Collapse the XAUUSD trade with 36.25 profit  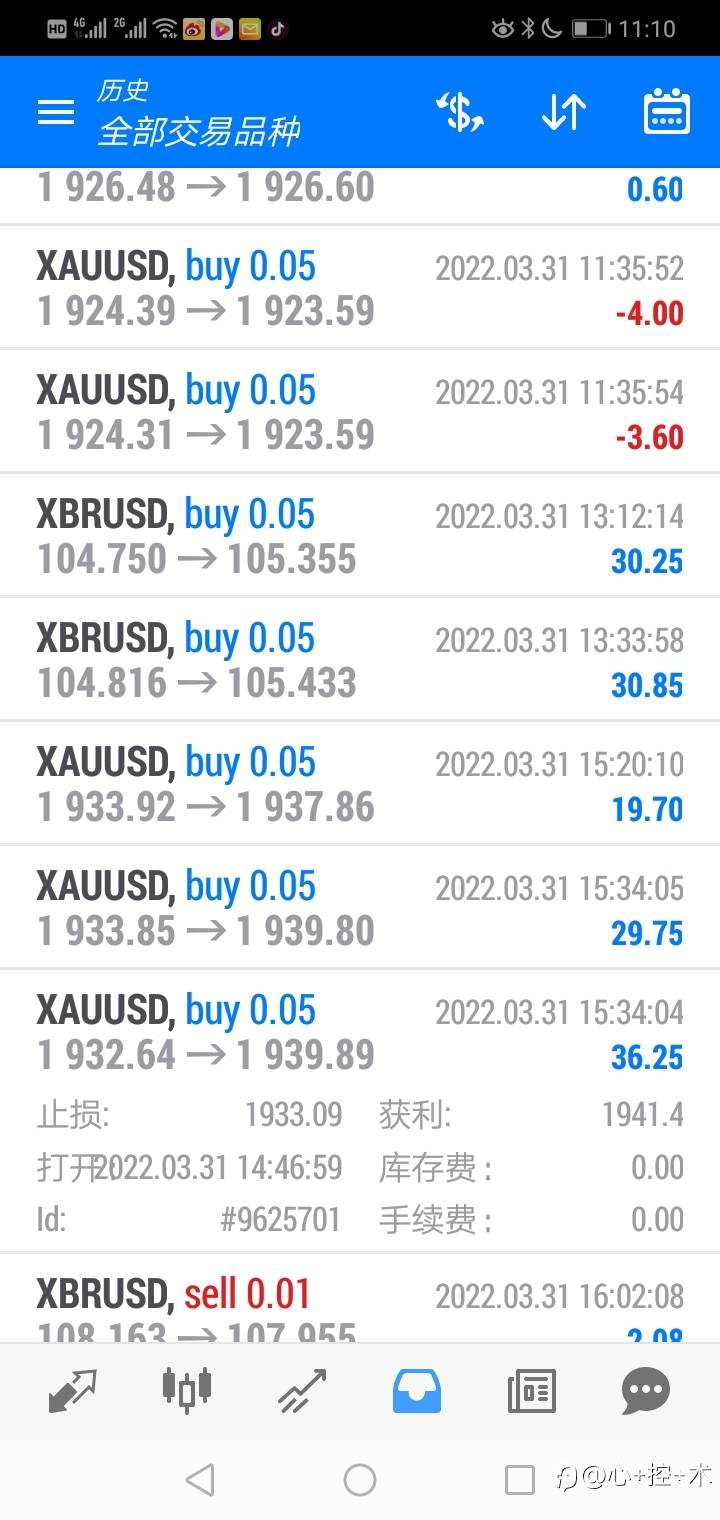click(360, 1111)
